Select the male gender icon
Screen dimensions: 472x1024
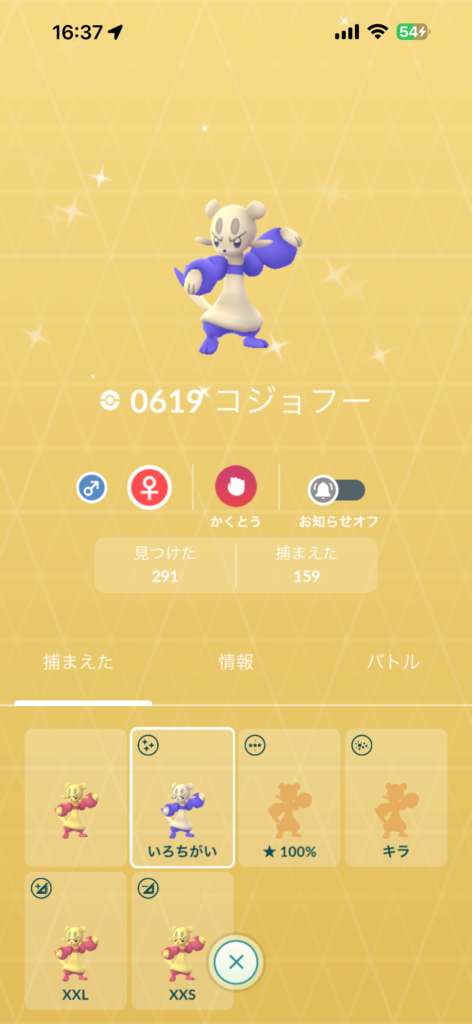coord(91,487)
